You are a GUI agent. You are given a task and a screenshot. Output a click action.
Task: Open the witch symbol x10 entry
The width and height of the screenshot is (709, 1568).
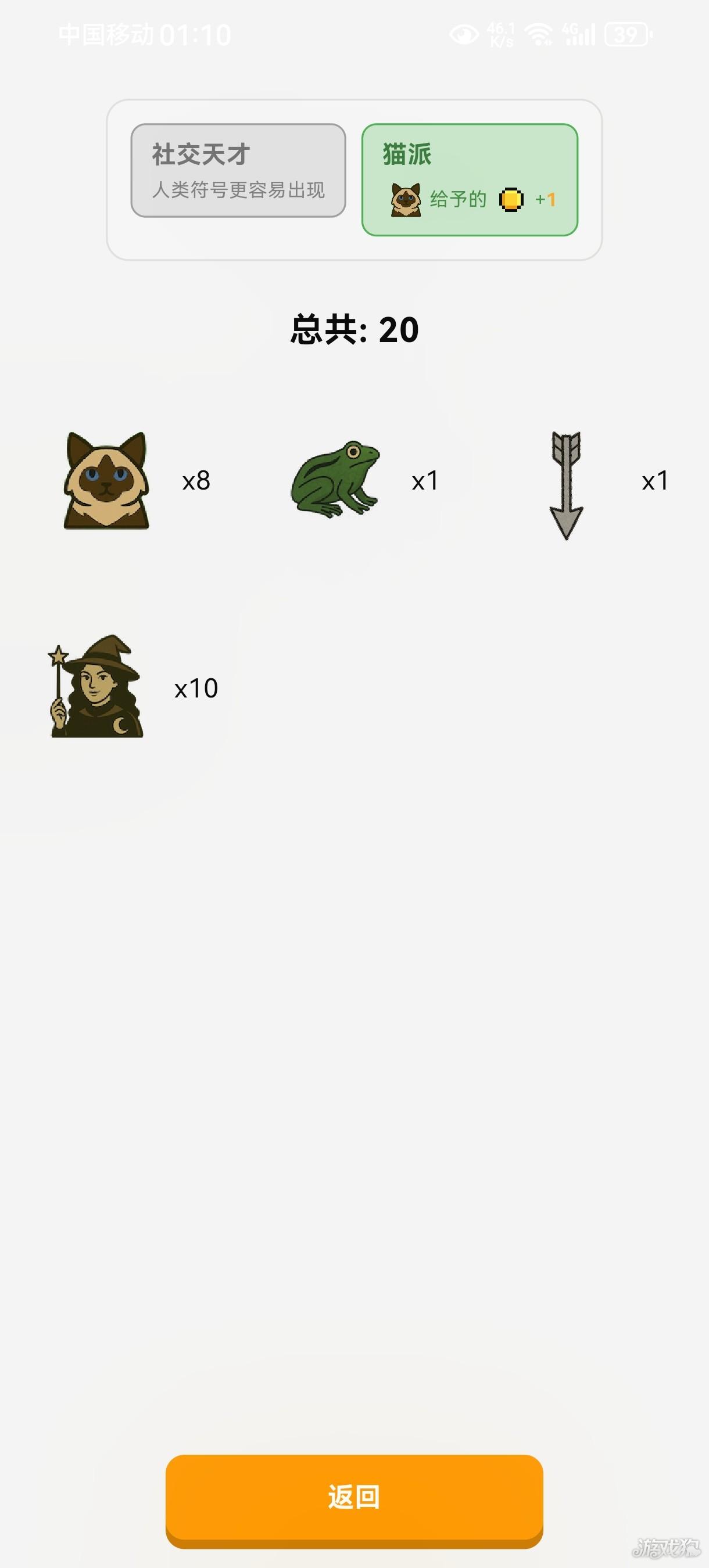(96, 687)
